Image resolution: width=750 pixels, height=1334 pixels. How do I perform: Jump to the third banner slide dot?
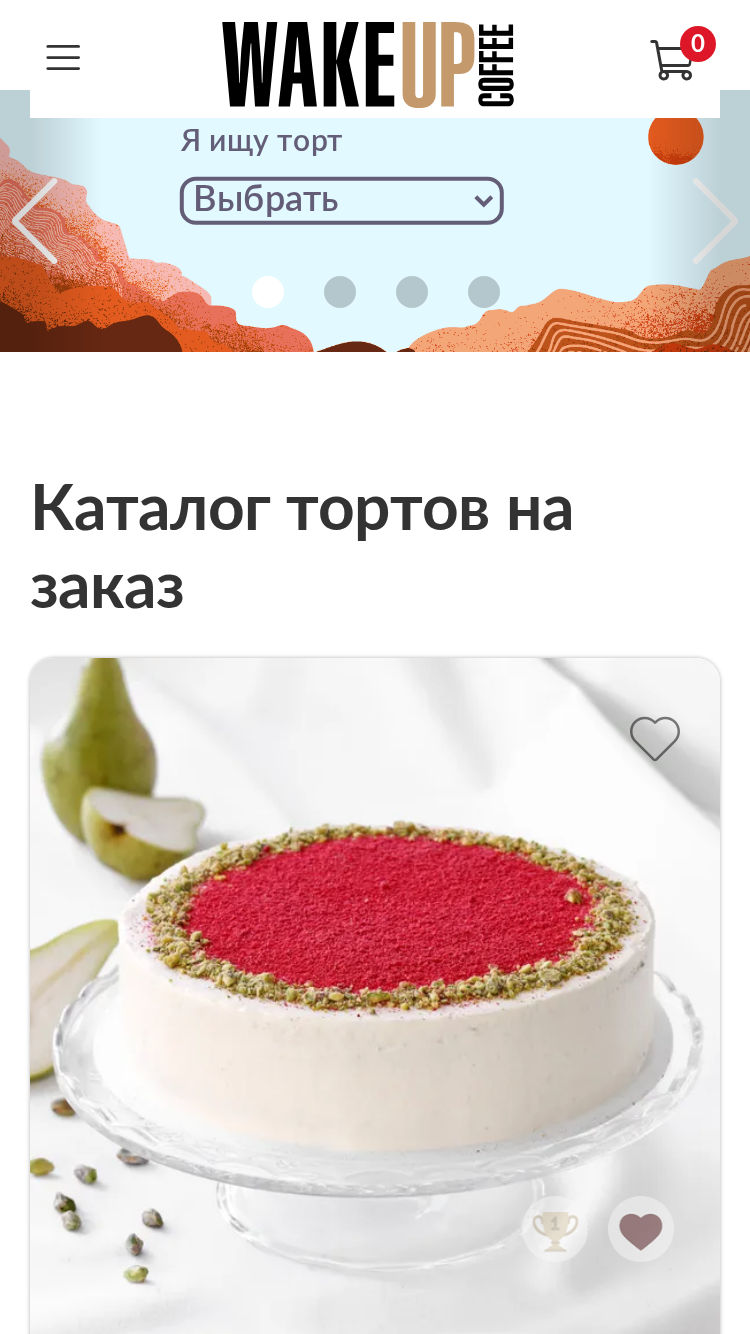(x=412, y=292)
